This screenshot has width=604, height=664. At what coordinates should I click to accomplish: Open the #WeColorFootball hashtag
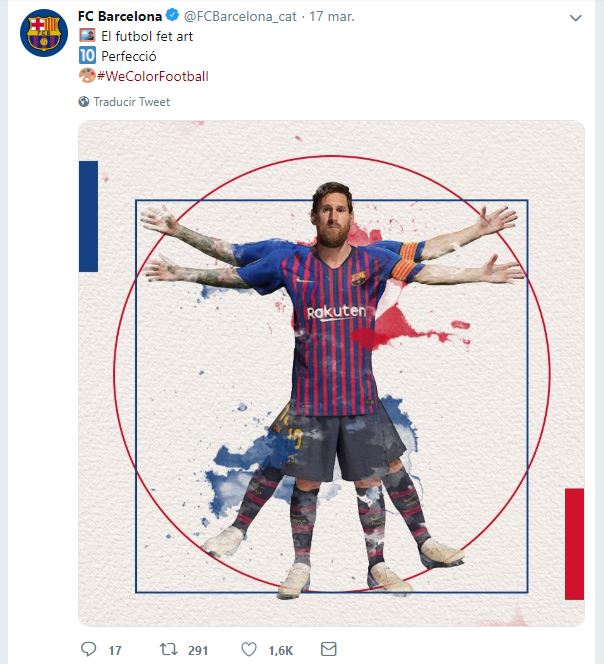point(153,76)
